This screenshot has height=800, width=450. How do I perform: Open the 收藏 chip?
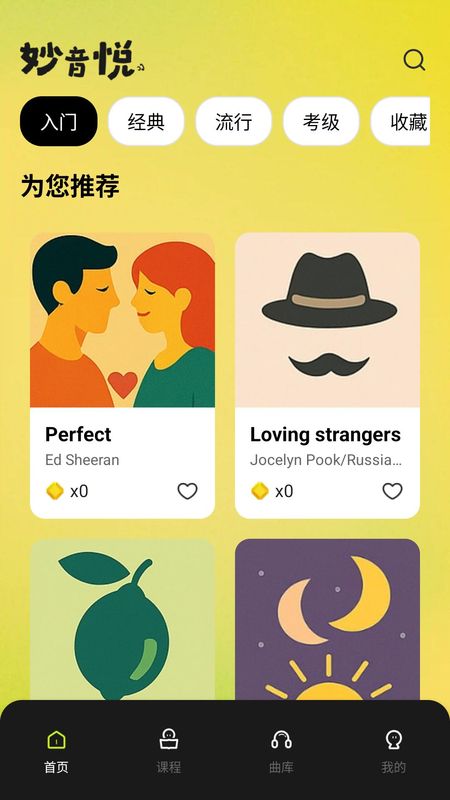pyautogui.click(x=401, y=121)
